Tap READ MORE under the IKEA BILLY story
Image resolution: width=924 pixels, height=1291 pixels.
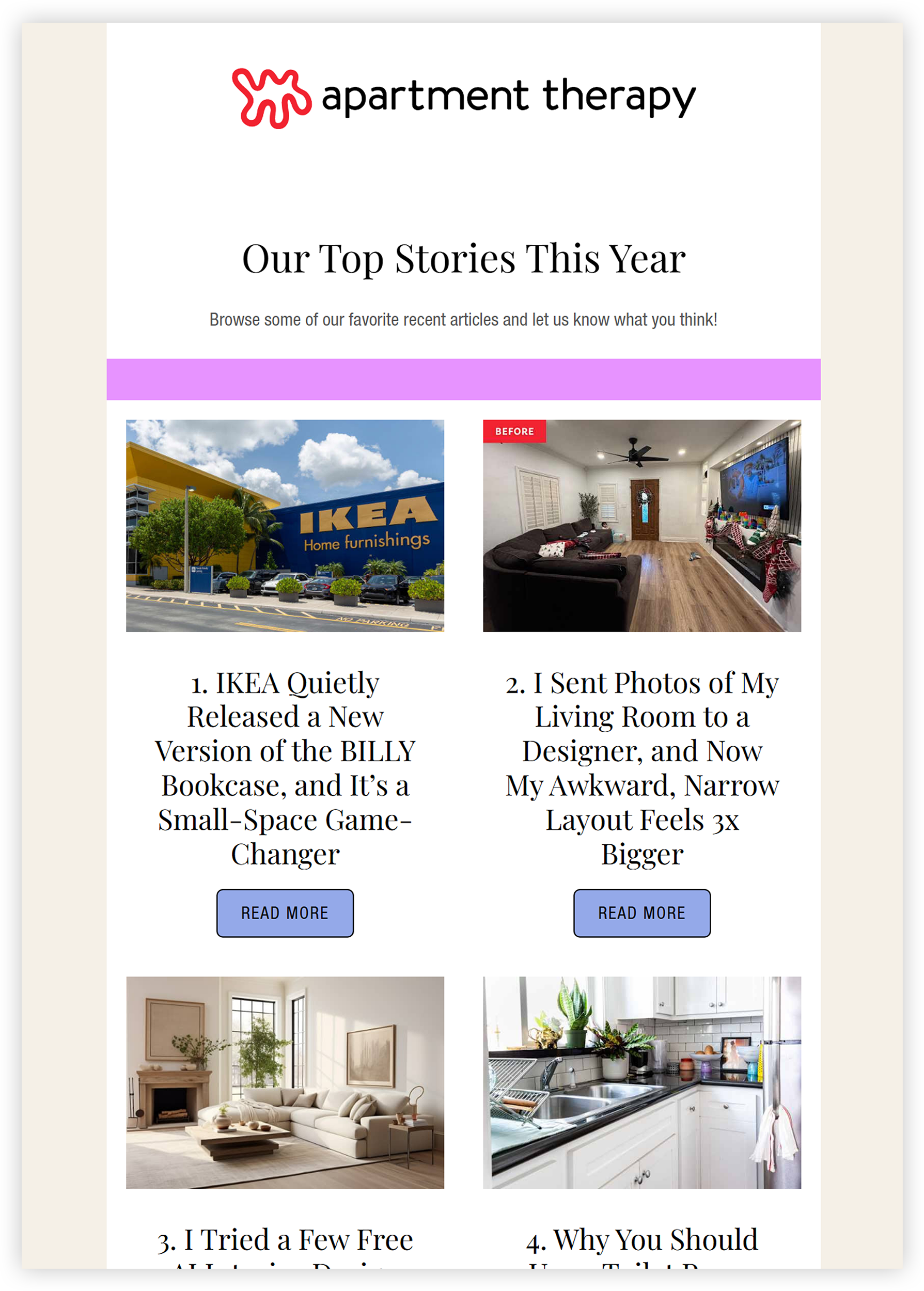[285, 913]
